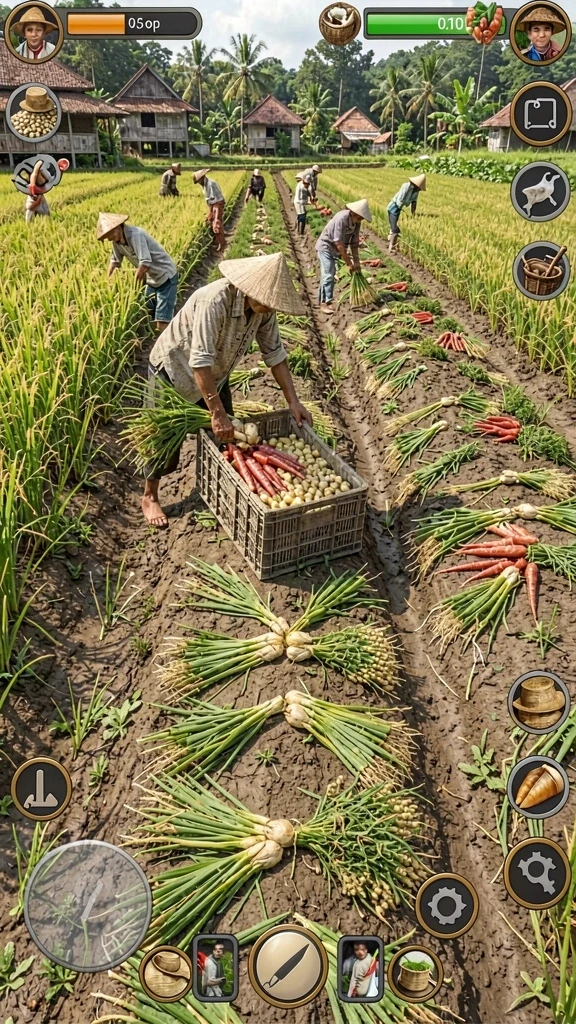Viewport: 576px width, 1024px height.
Task: Select the straw hat in bottom bar
Action: 166,973
